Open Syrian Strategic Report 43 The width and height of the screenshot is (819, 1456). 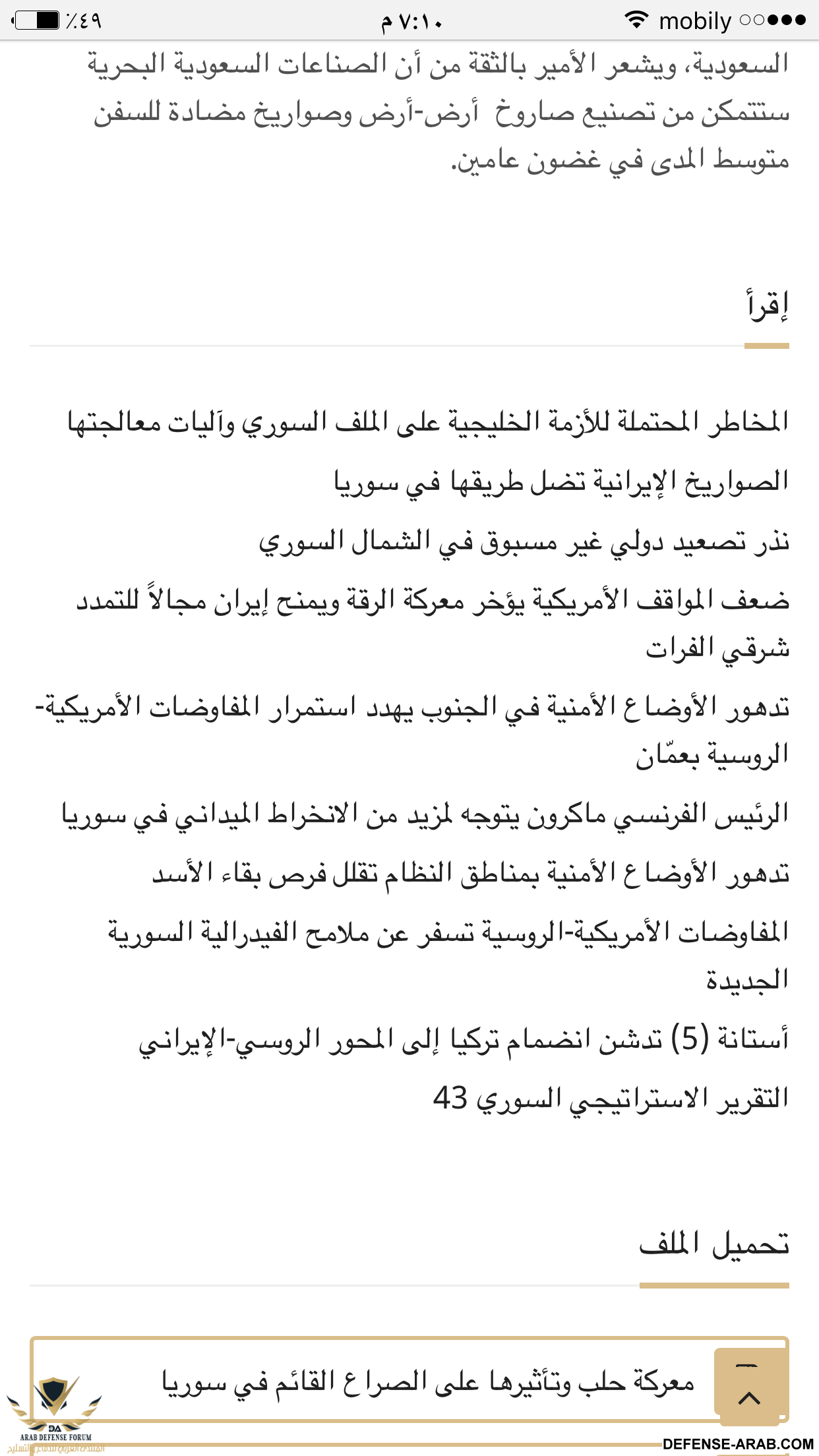click(611, 1099)
